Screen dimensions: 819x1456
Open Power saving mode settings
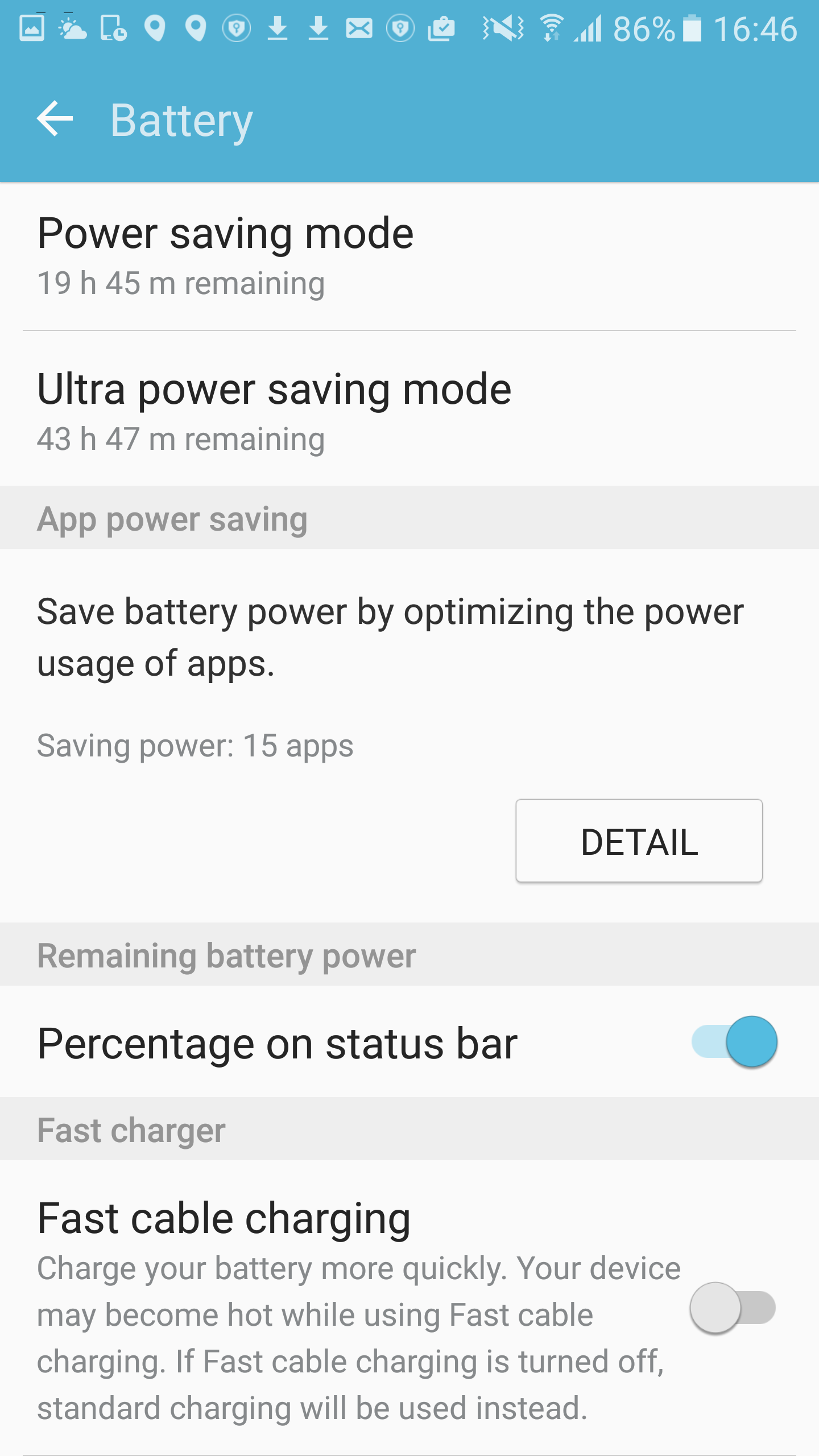pyautogui.click(x=409, y=257)
